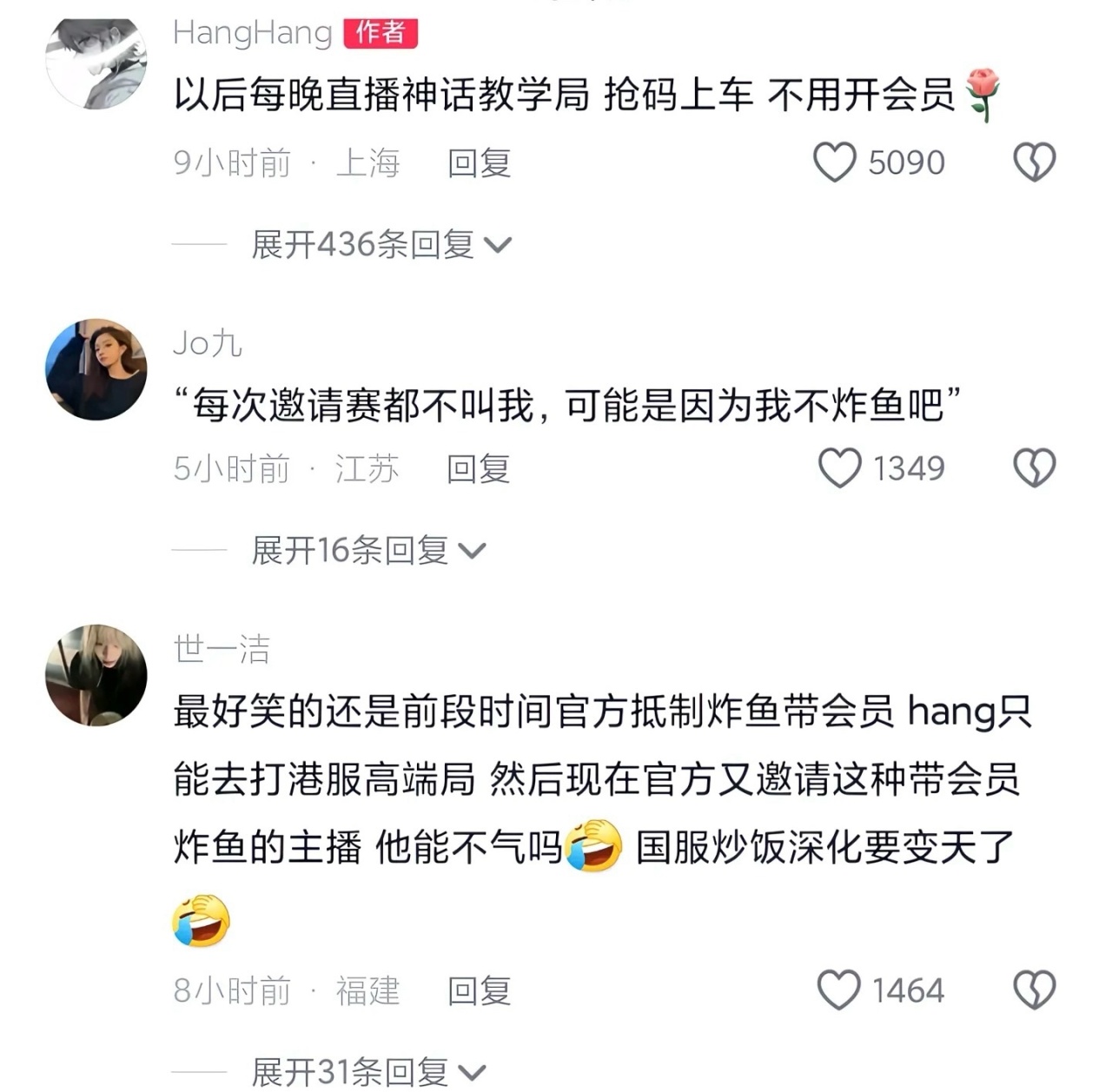
Task: Expand the 16 replies
Action: click(368, 551)
